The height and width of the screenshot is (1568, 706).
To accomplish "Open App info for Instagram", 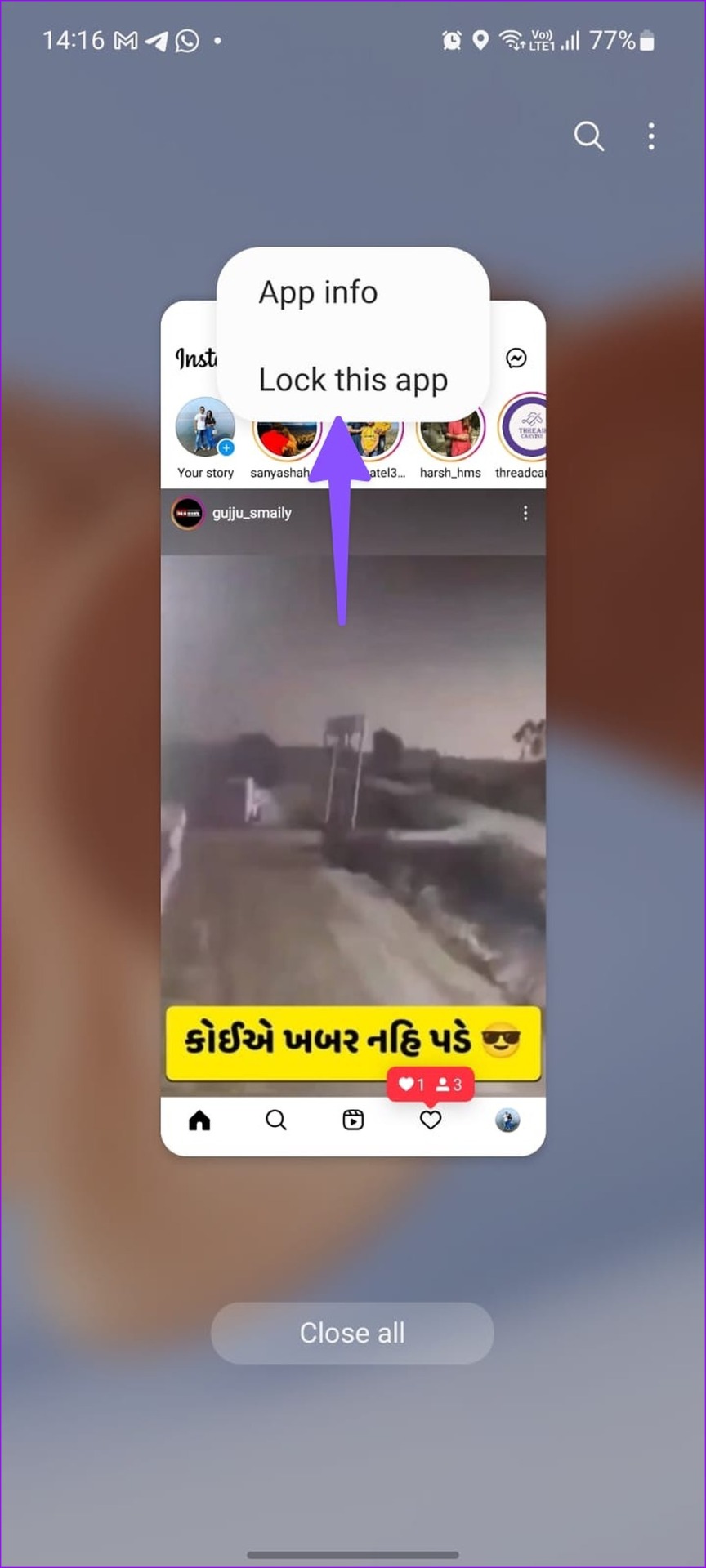I will click(x=318, y=292).
